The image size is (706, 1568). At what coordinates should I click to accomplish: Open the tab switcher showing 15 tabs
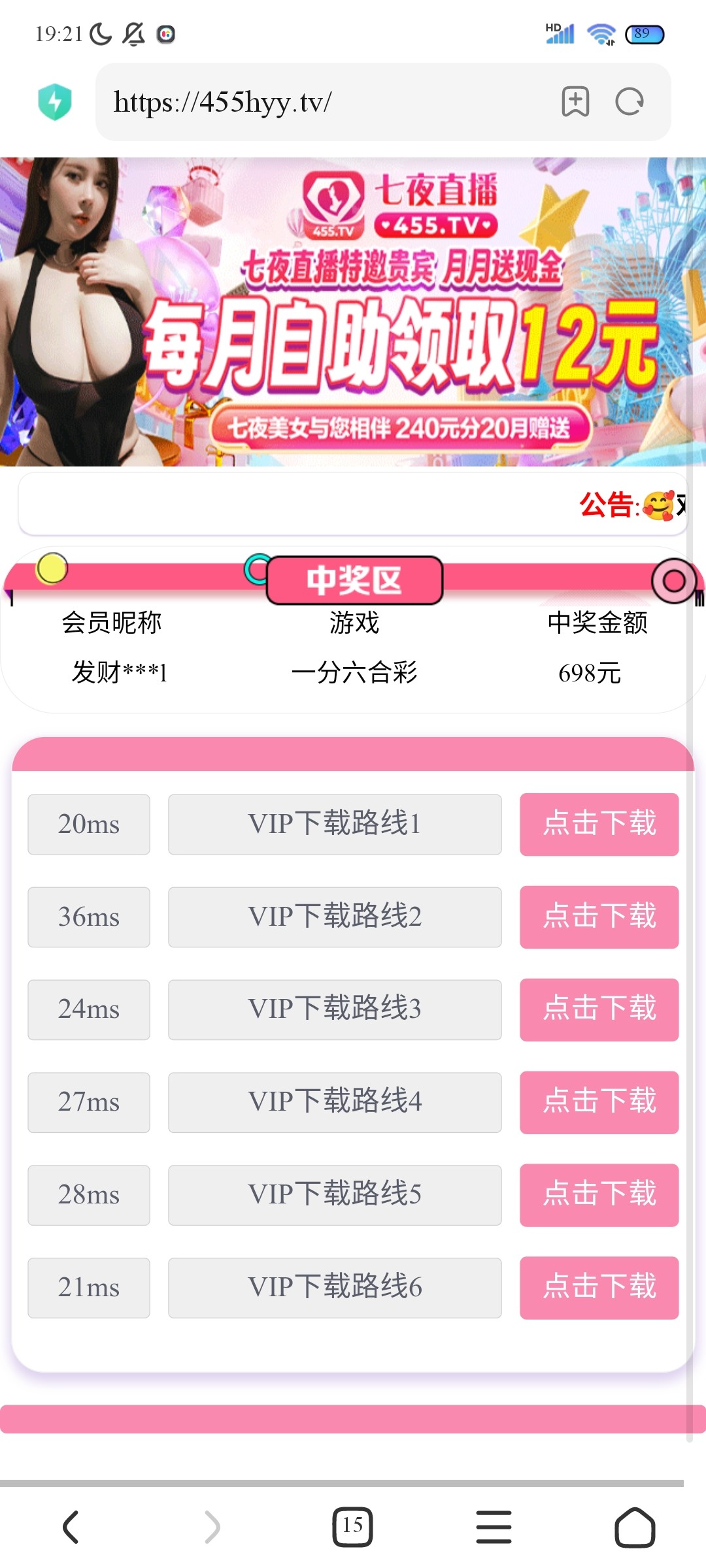click(352, 1527)
